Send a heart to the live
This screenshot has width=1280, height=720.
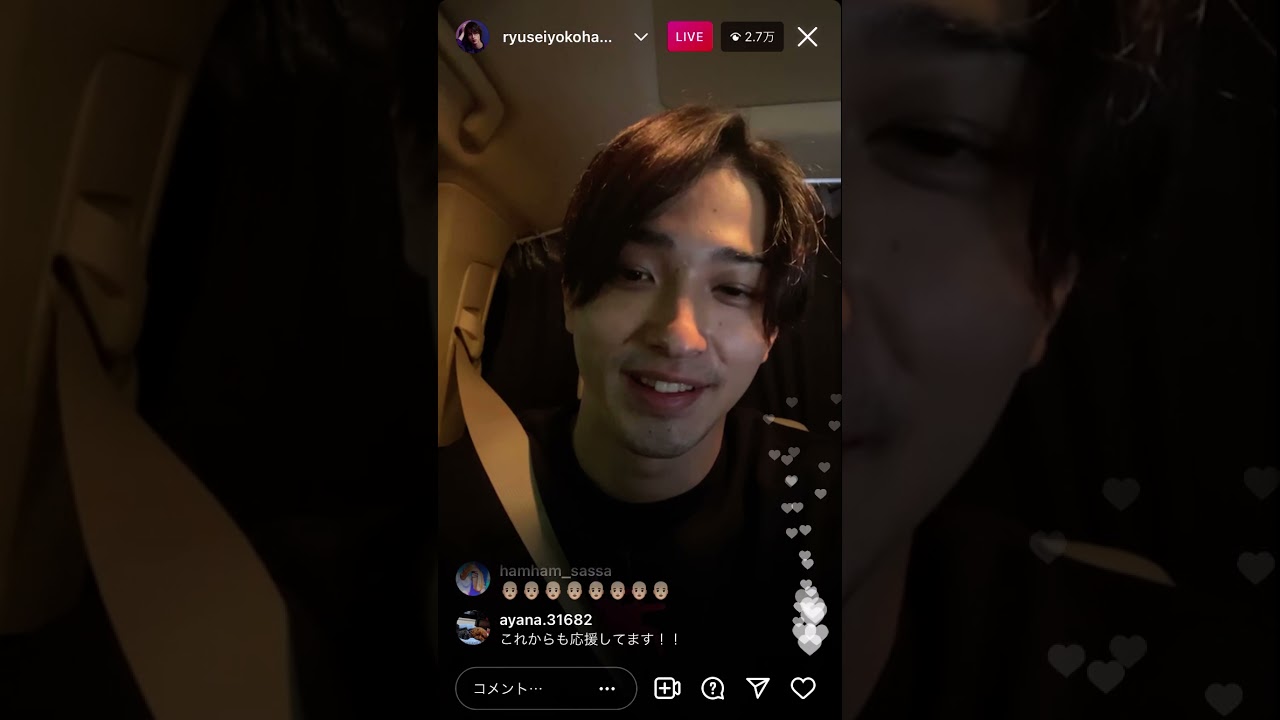click(x=803, y=688)
